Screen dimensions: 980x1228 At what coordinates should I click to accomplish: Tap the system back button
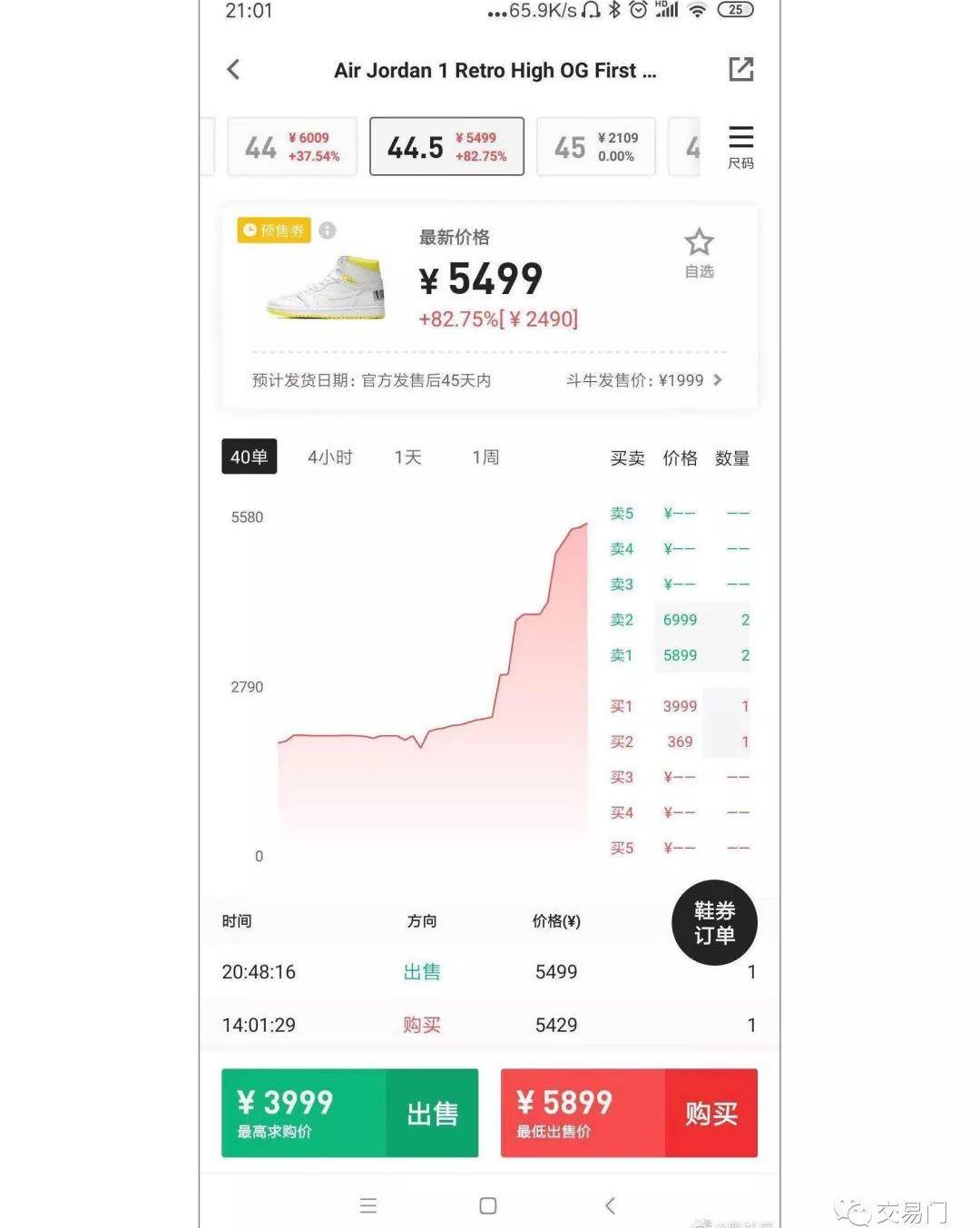pos(610,1205)
